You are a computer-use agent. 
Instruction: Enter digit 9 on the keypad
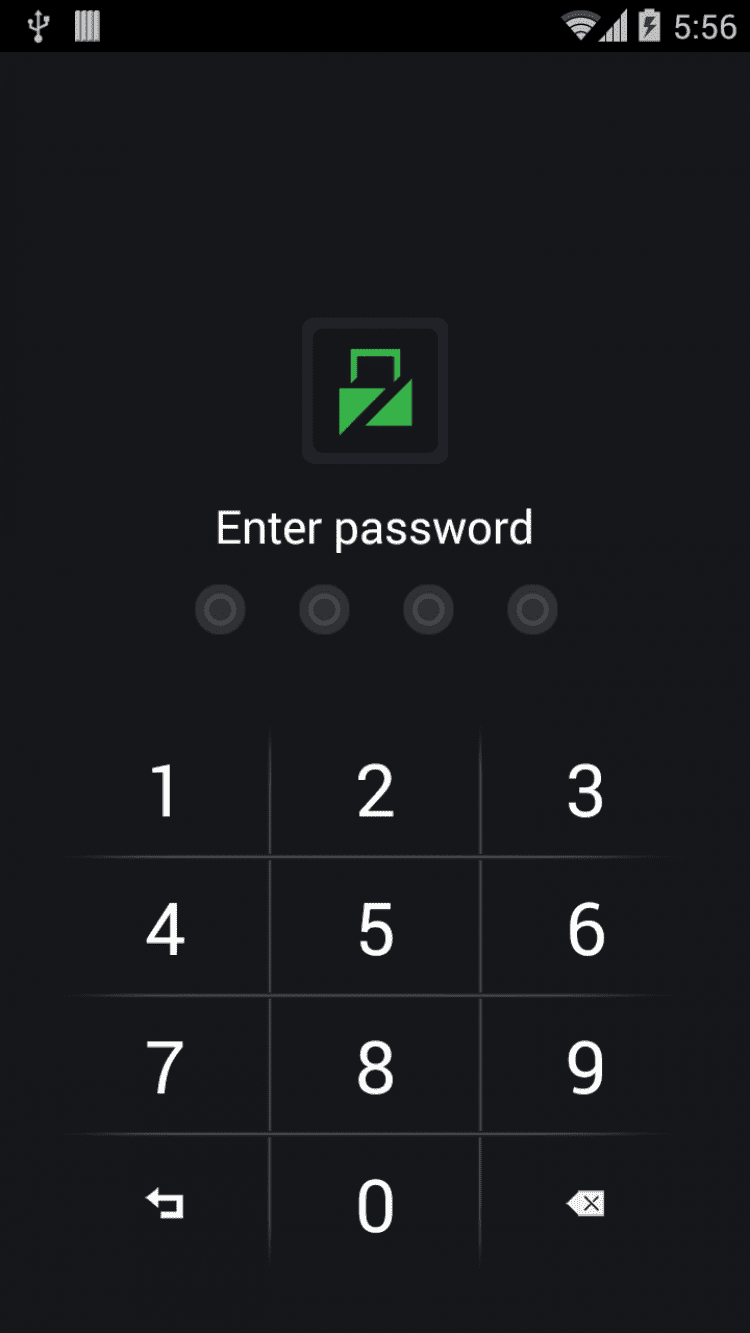click(x=585, y=1067)
